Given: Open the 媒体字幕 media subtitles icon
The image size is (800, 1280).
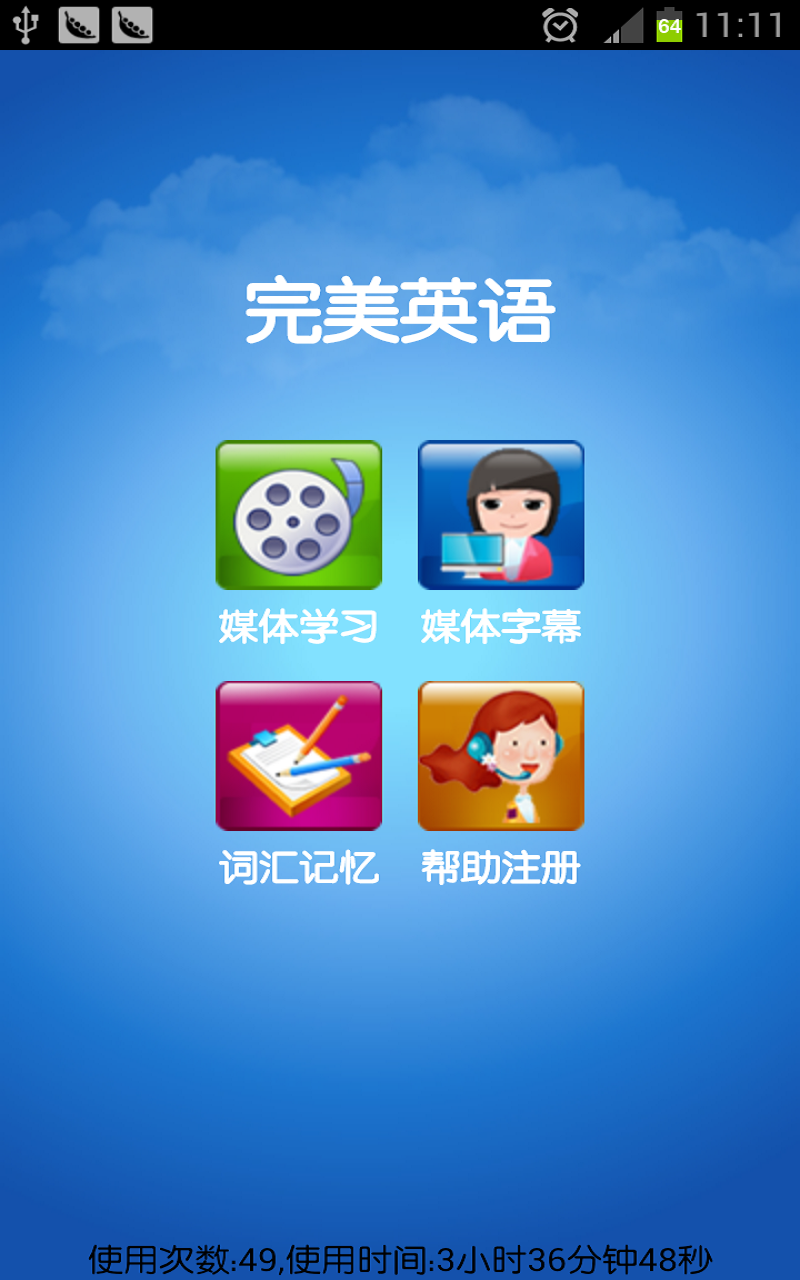Looking at the screenshot, I should pos(500,515).
